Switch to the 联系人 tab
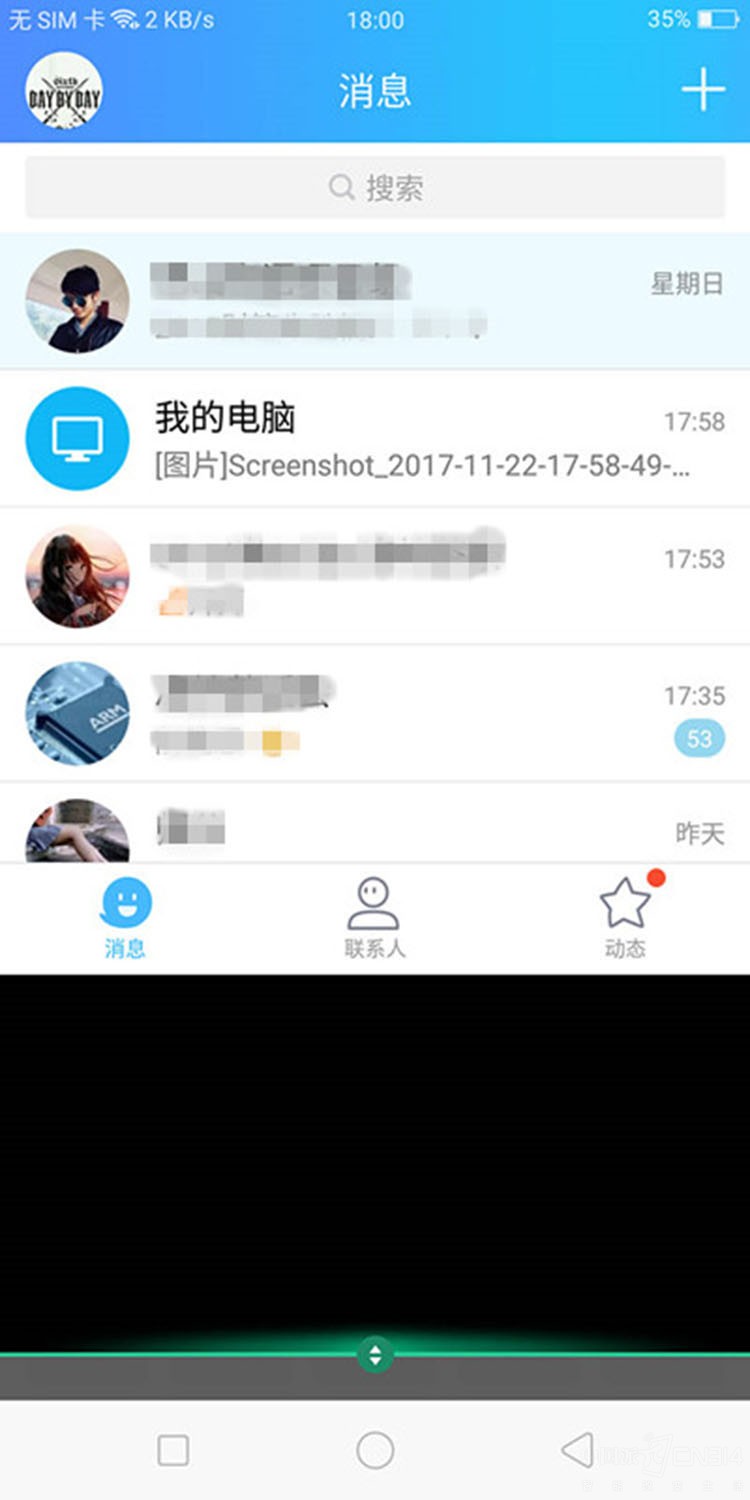 click(374, 918)
